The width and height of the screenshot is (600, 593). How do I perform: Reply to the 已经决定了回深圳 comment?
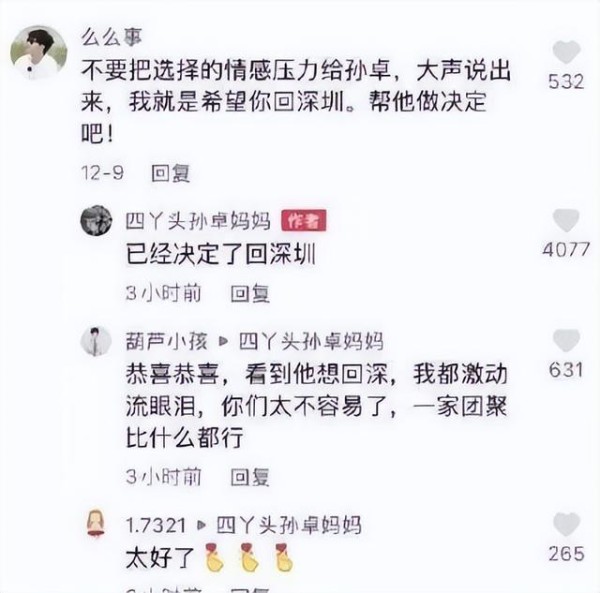tap(249, 292)
